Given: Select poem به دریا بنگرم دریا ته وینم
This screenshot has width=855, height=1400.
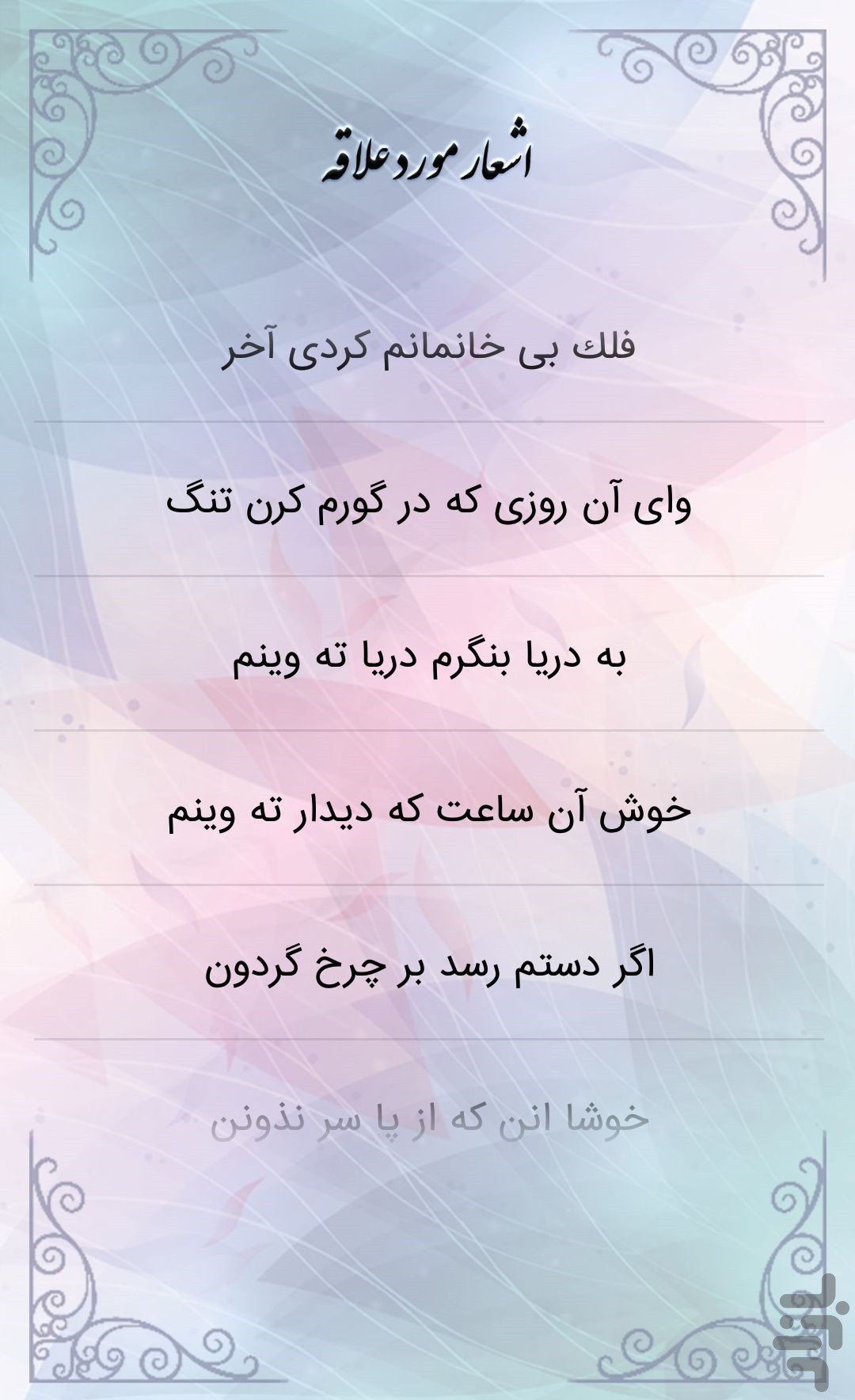Looking at the screenshot, I should tap(427, 656).
